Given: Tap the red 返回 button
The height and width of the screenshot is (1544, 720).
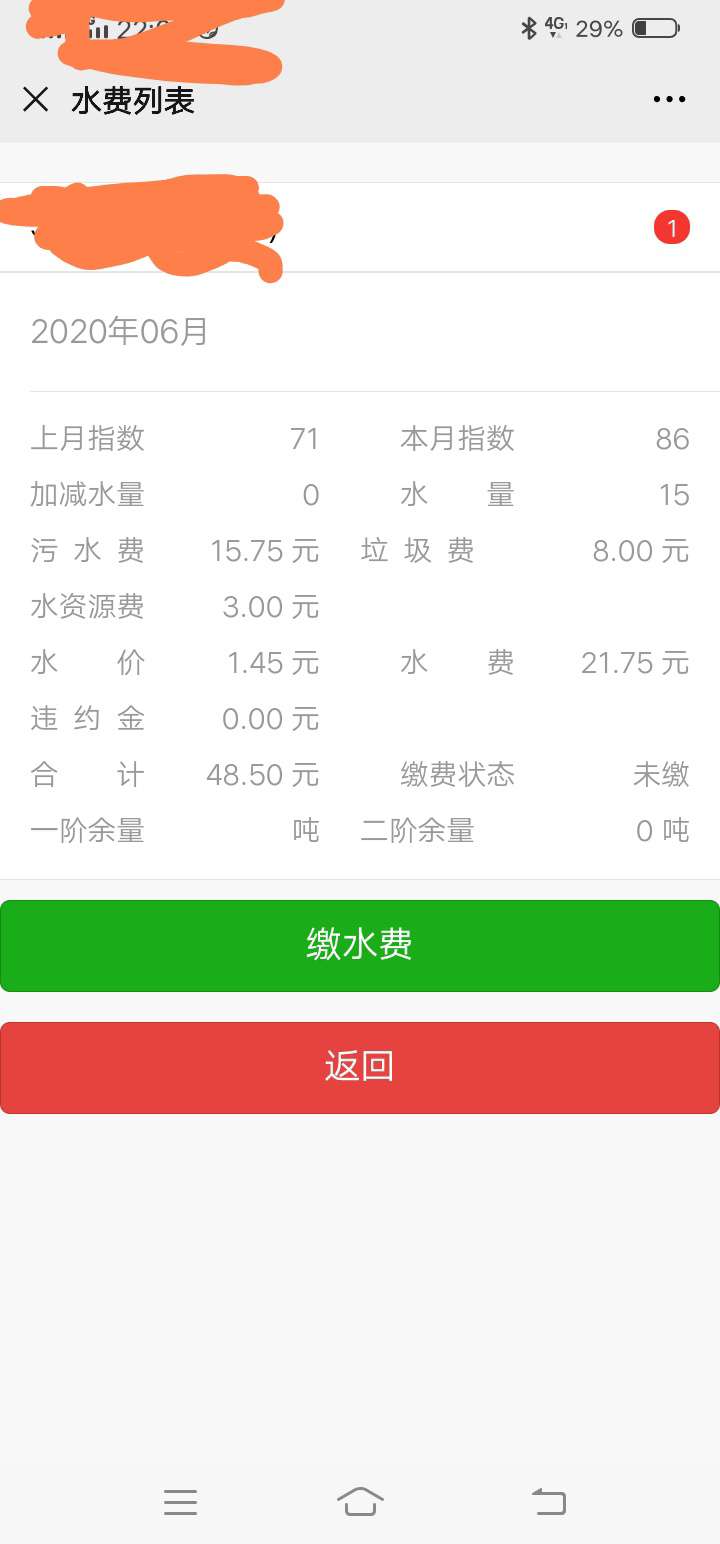Looking at the screenshot, I should (360, 1067).
